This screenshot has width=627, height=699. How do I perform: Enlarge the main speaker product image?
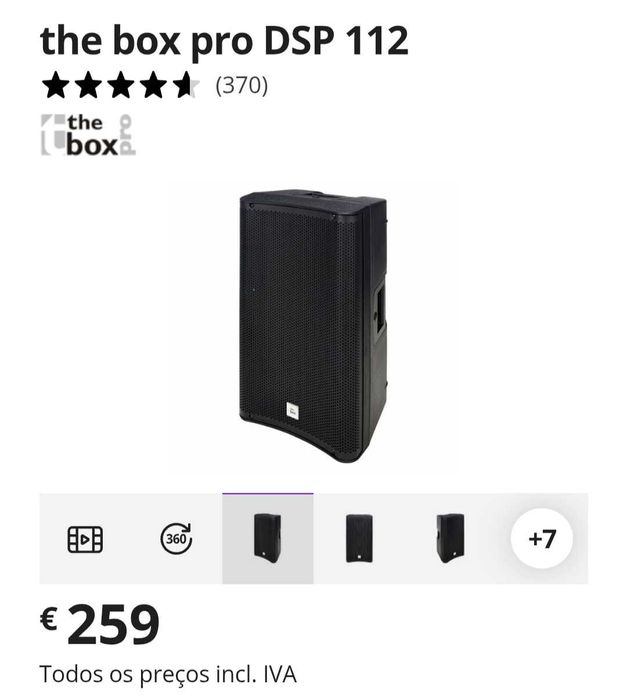313,325
